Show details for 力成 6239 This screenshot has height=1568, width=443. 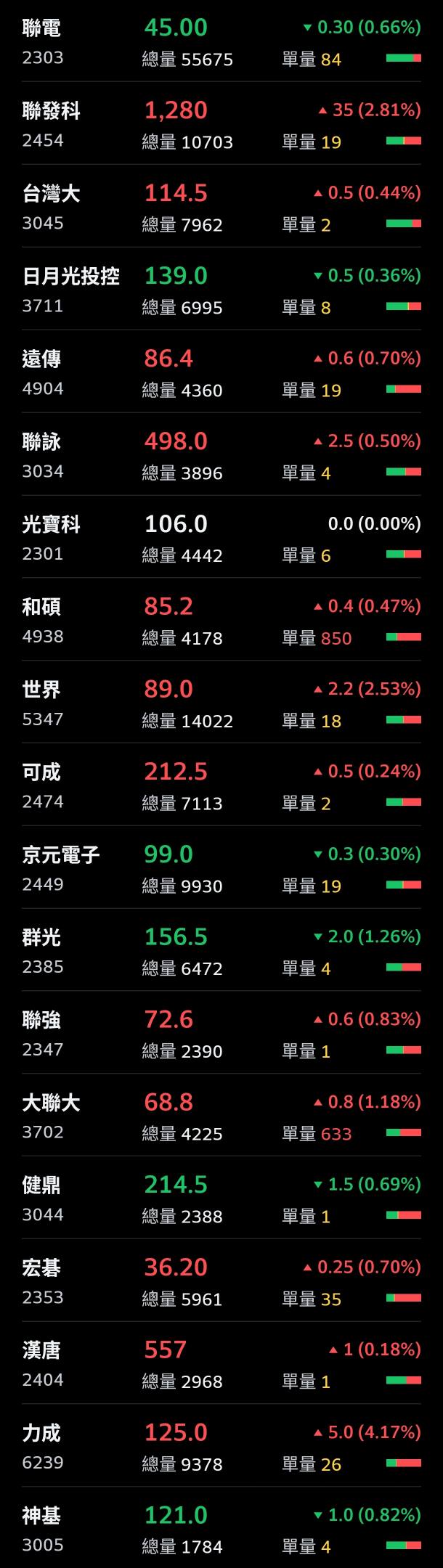click(x=221, y=1447)
